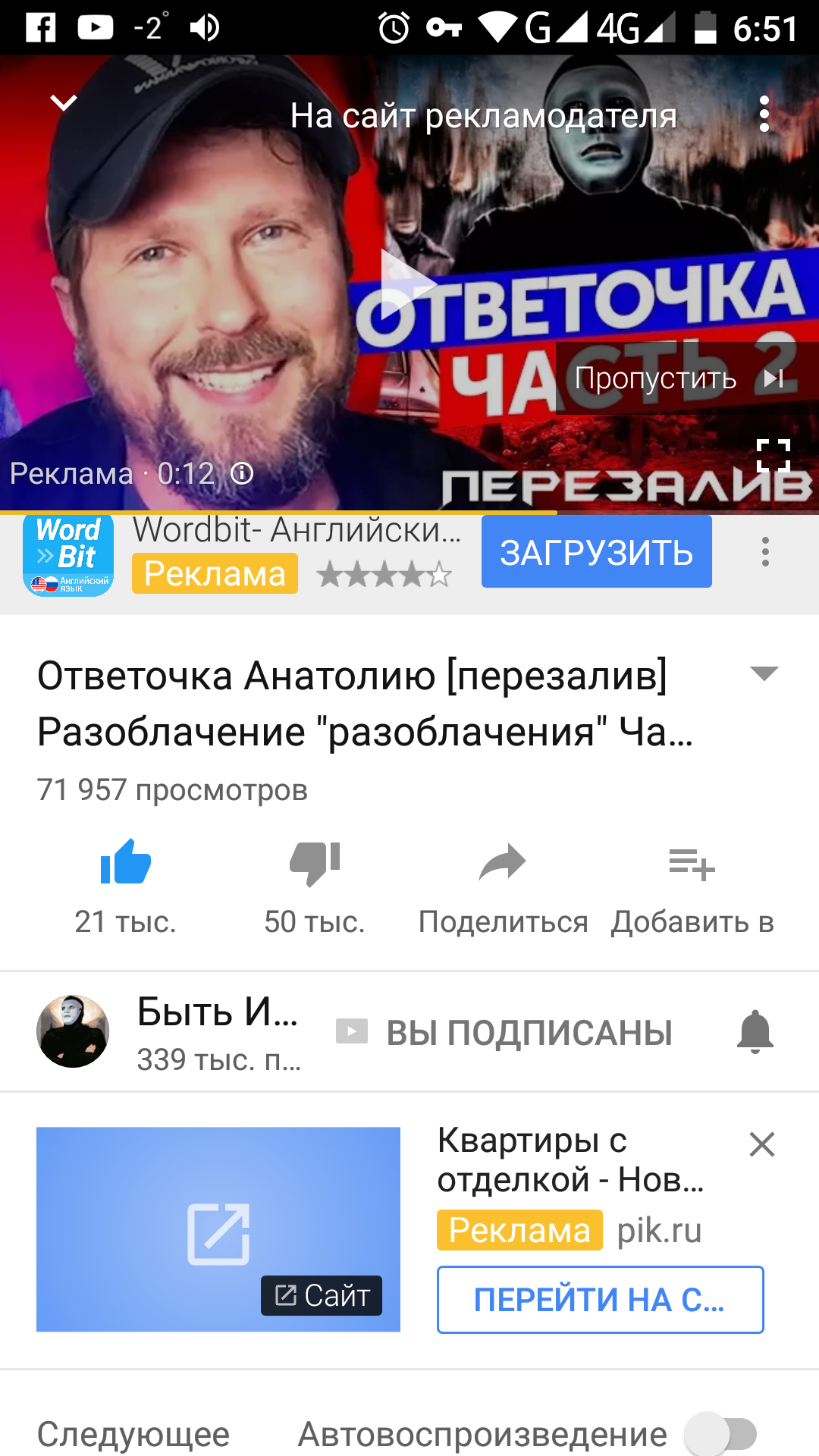Tap ПЕРЕЙТИ НА С... for pik.ru
Viewport: 819px width, 1456px height.
coord(600,1300)
